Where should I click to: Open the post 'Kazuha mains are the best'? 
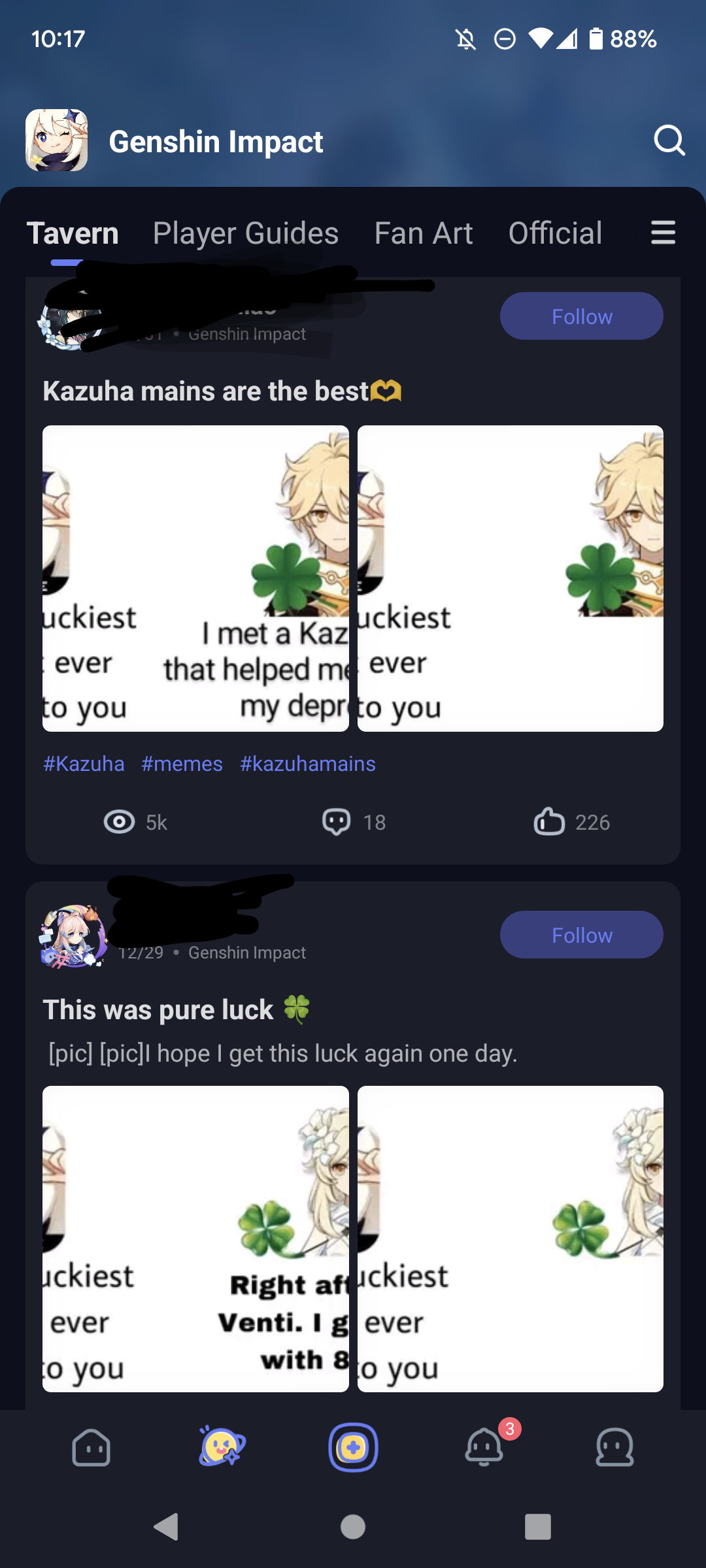[x=222, y=391]
